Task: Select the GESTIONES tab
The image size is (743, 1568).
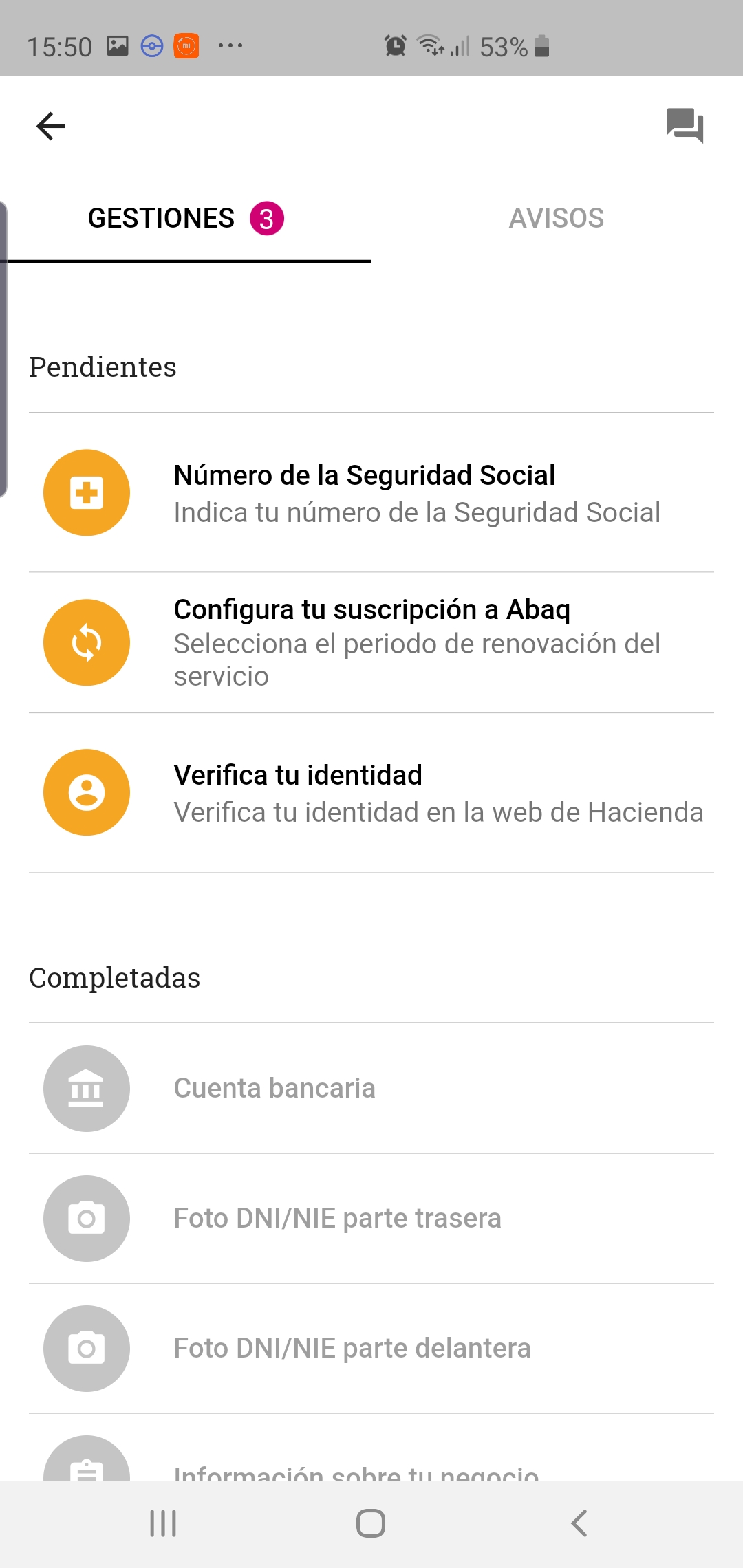Action: [161, 218]
